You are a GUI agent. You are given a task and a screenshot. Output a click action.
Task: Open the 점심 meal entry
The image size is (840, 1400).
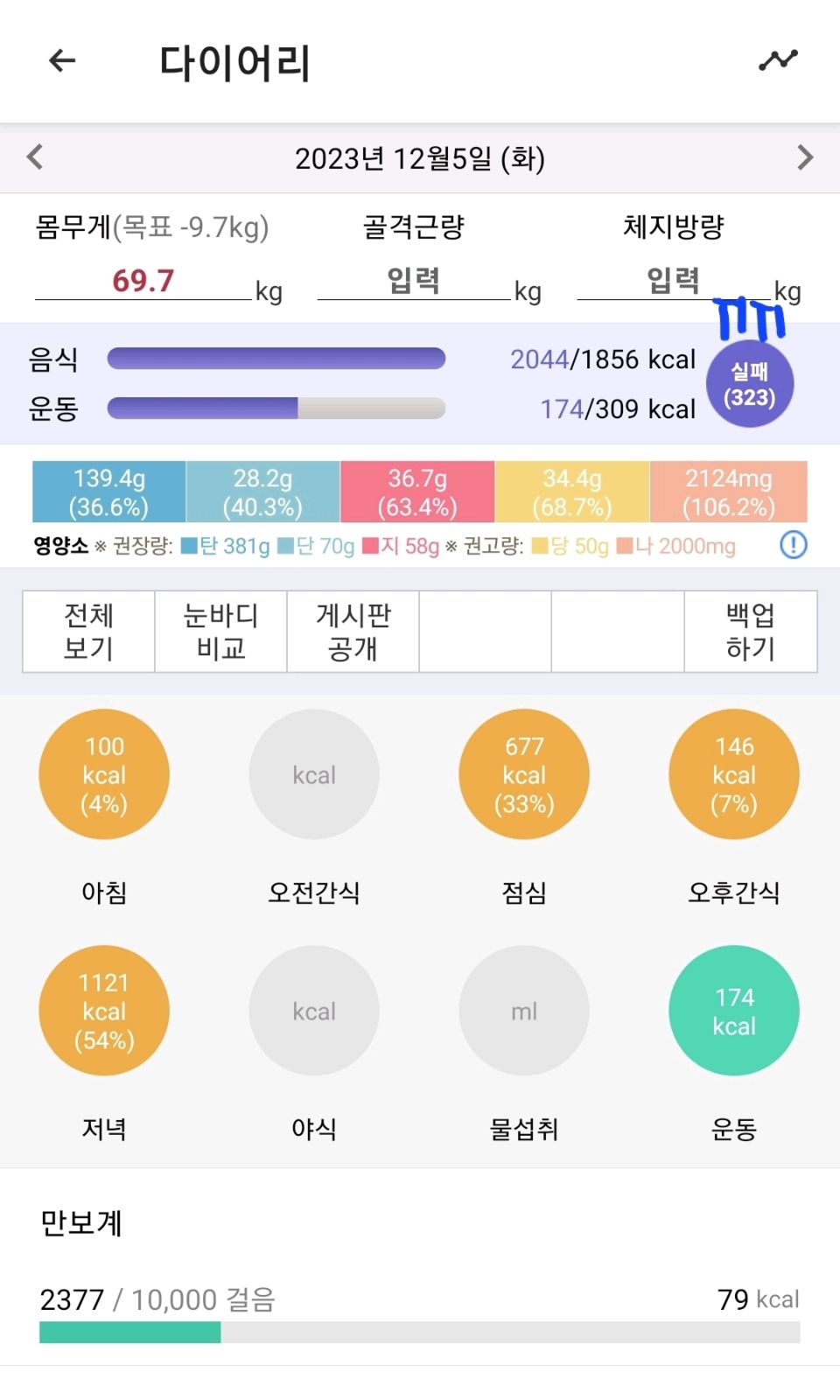click(x=524, y=774)
